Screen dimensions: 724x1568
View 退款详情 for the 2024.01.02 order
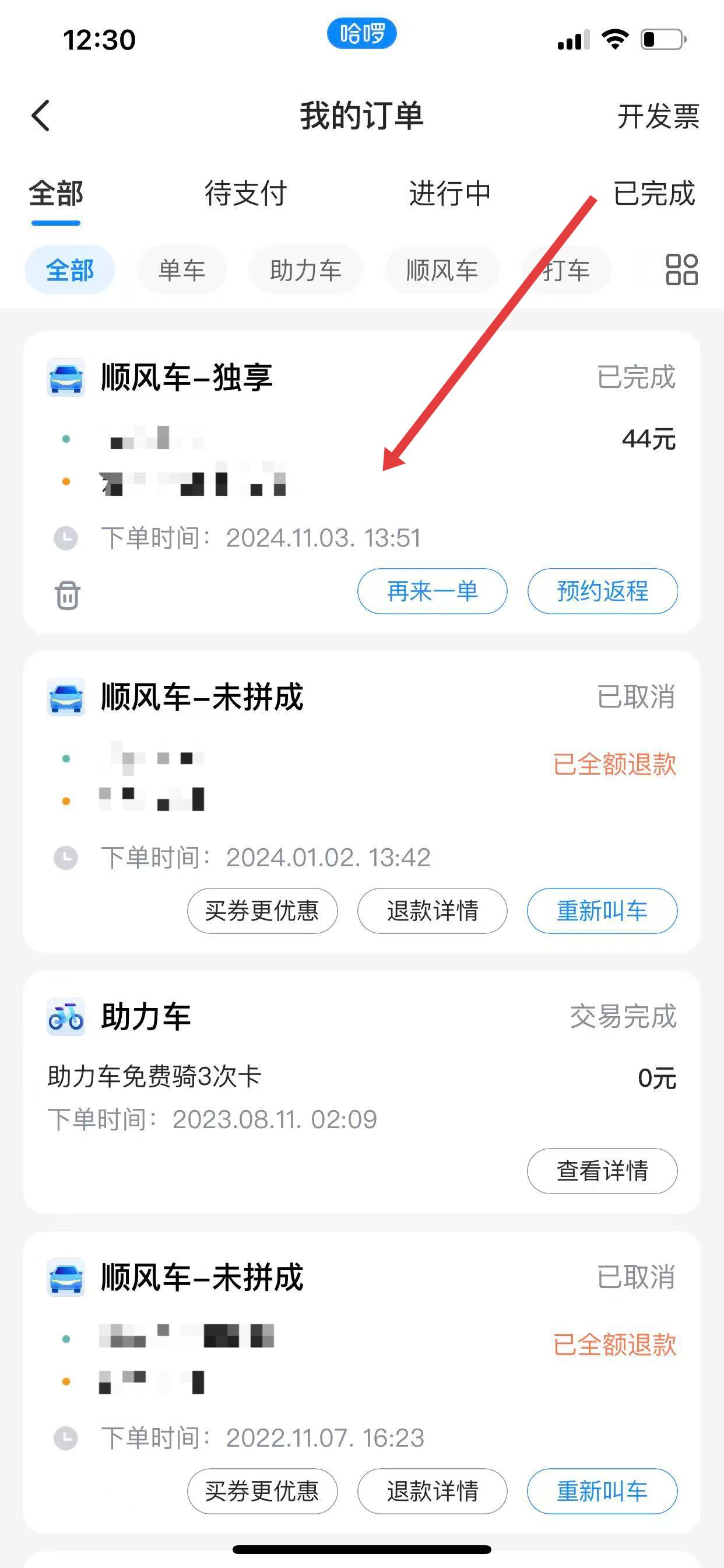coord(432,911)
